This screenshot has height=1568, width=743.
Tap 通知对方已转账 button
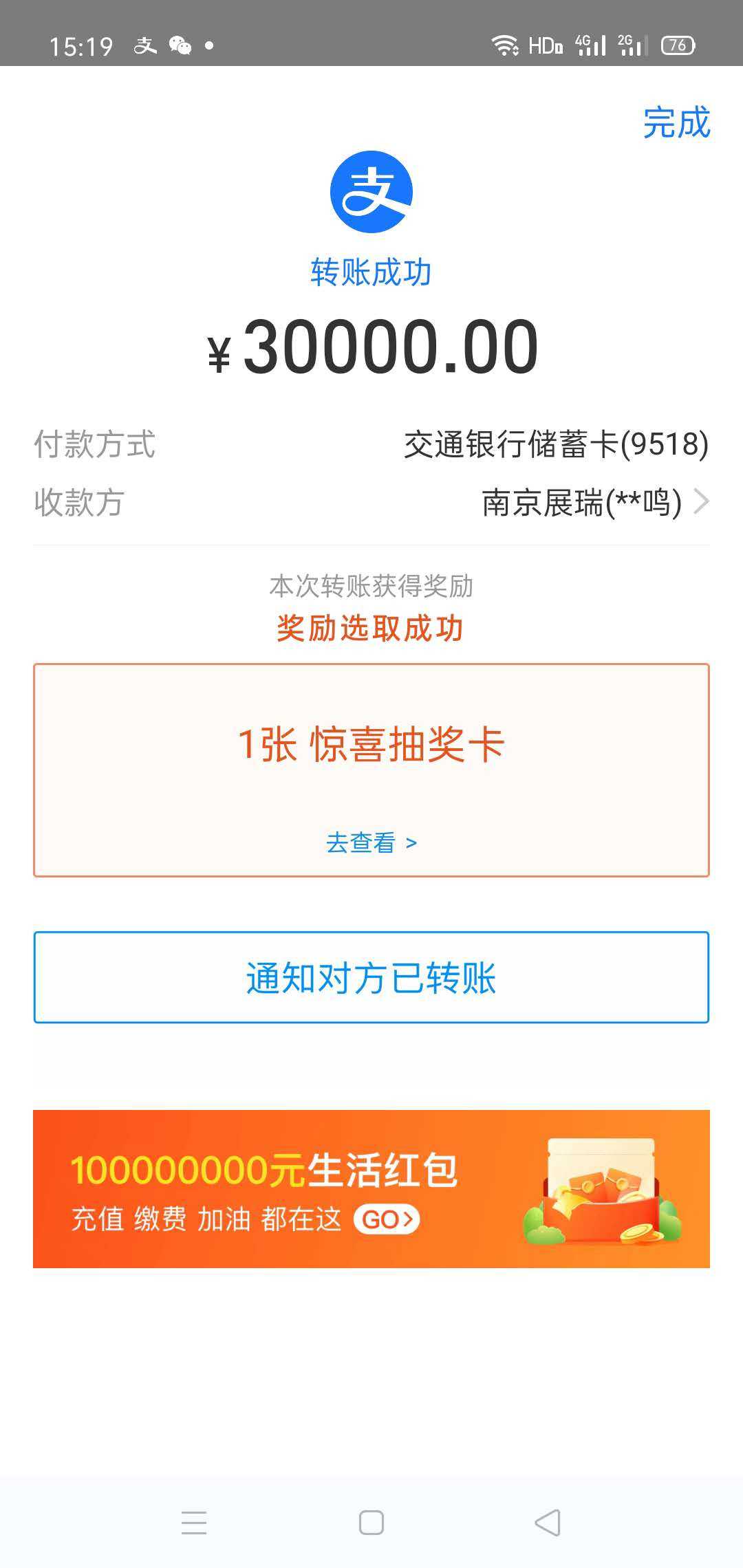pyautogui.click(x=371, y=977)
